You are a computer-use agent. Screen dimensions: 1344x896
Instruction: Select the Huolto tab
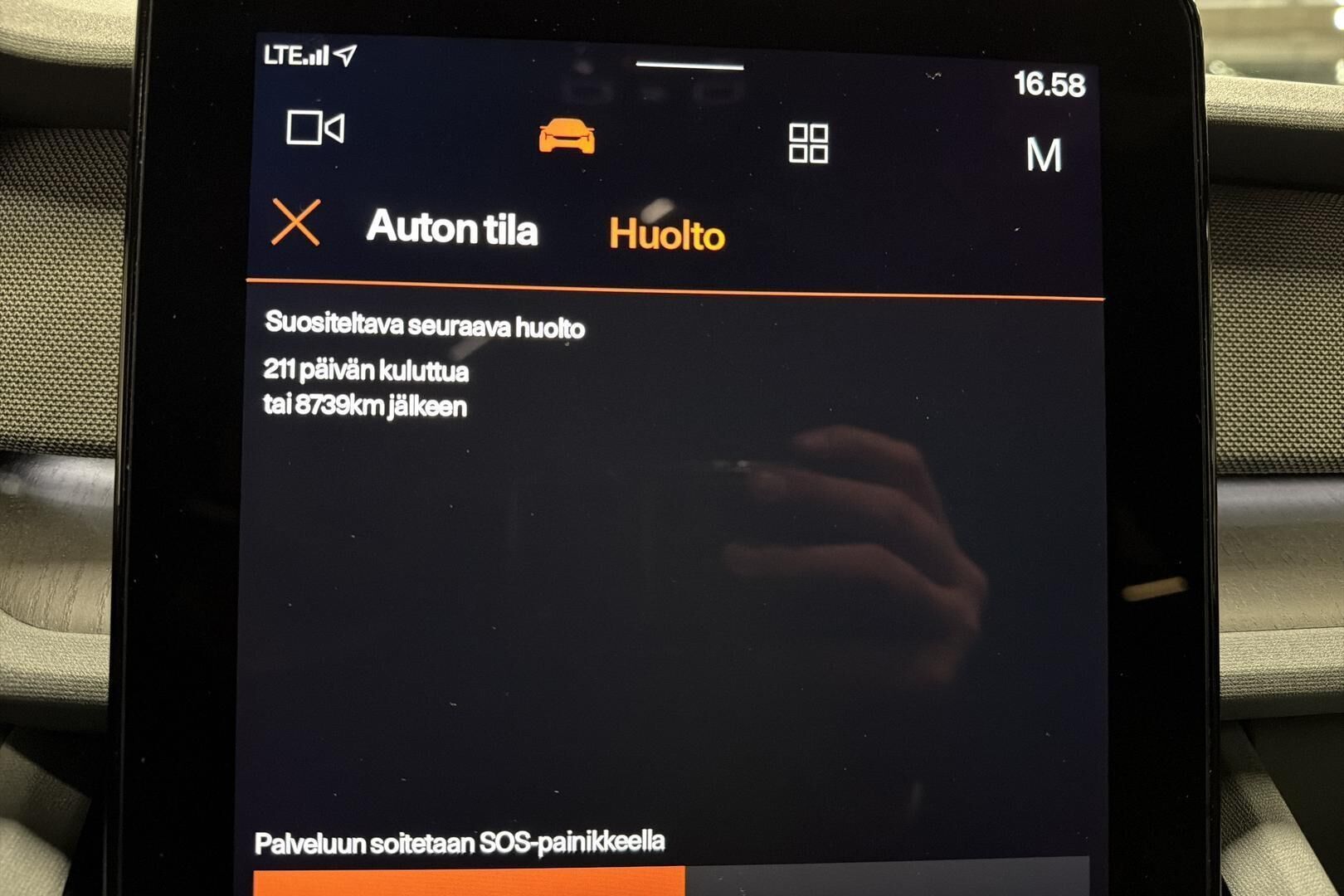point(666,235)
